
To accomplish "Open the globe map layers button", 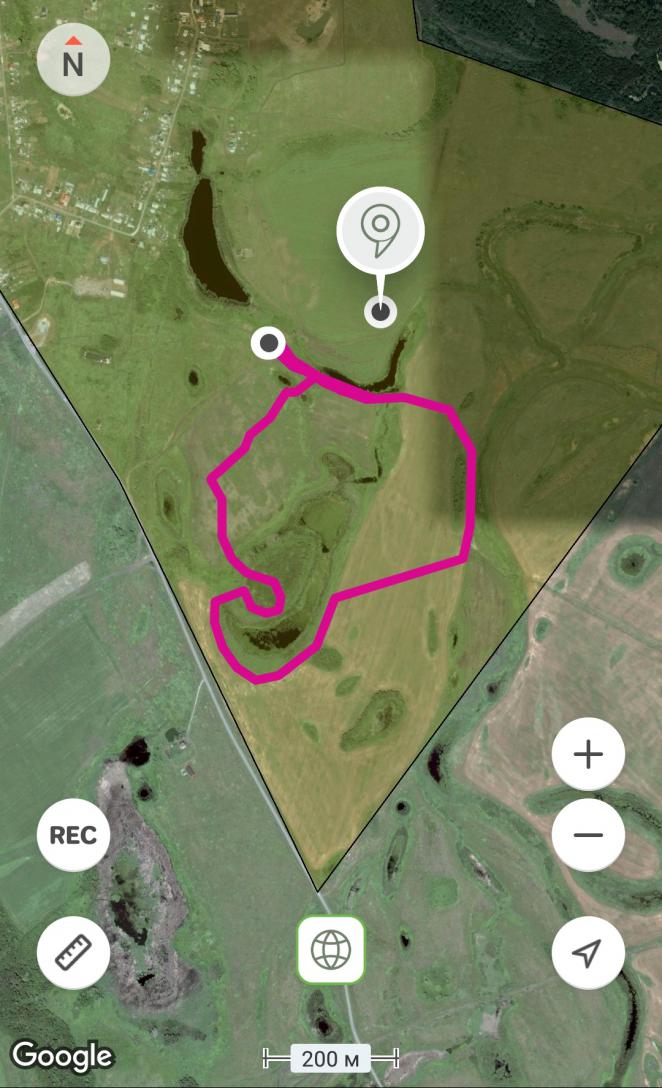I will [331, 949].
